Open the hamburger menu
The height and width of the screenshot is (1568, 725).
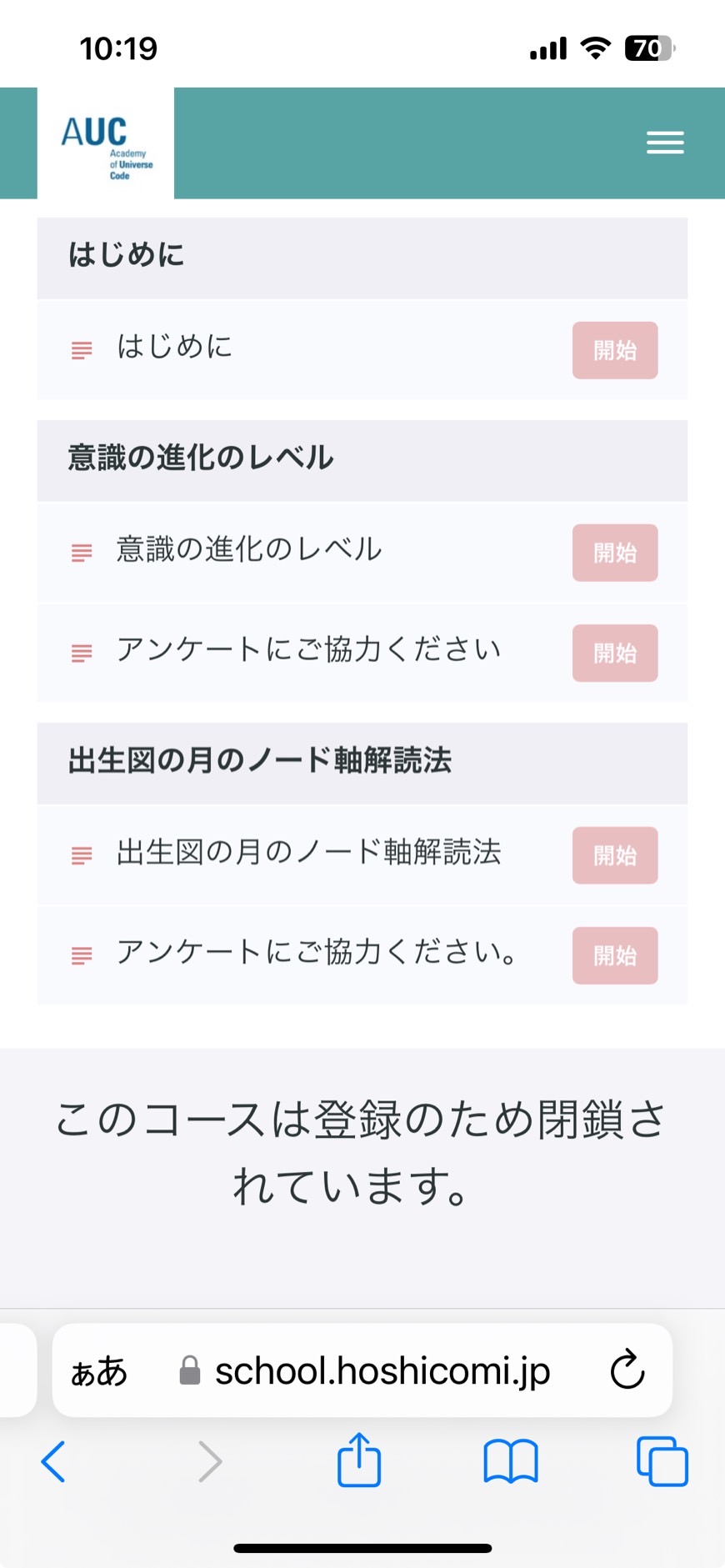(665, 143)
